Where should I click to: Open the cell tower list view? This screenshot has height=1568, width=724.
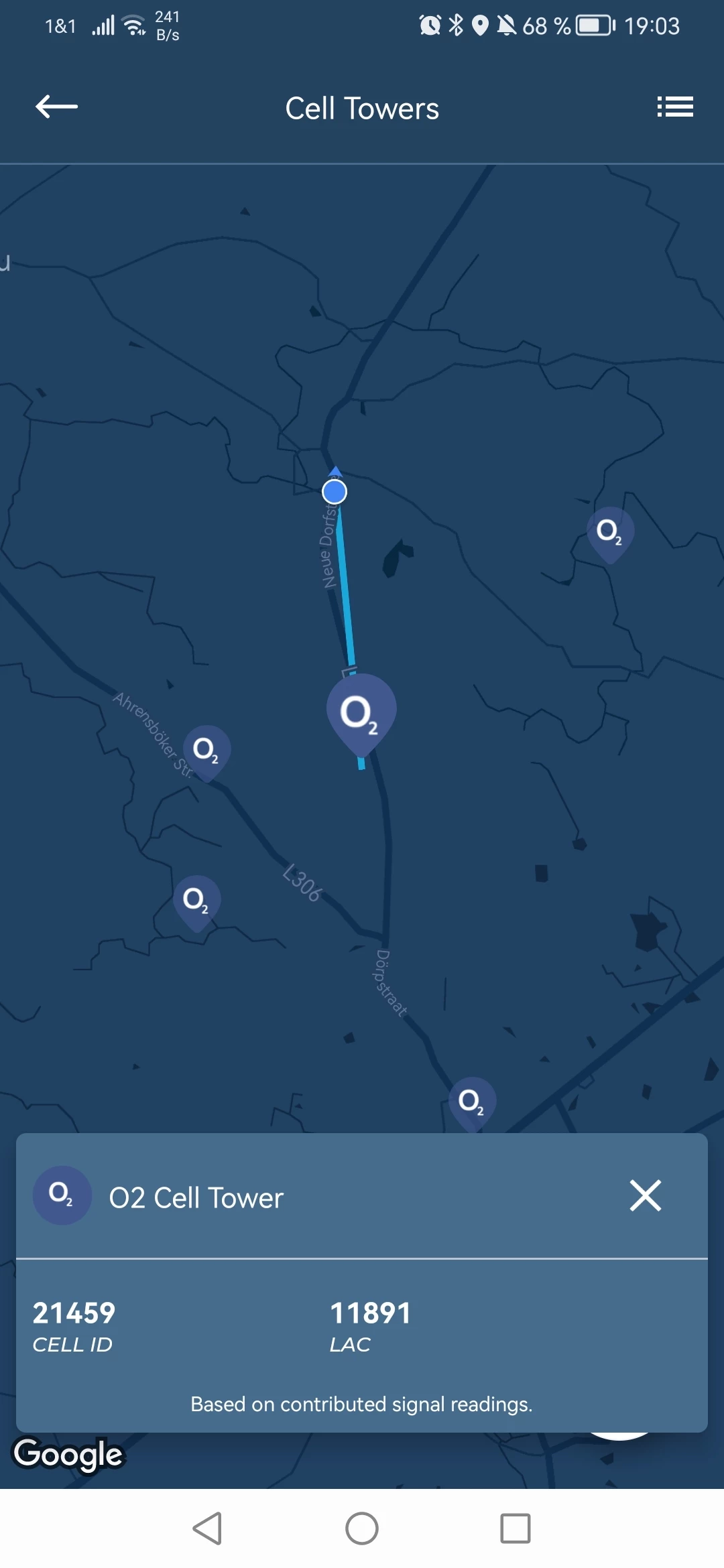pos(674,107)
